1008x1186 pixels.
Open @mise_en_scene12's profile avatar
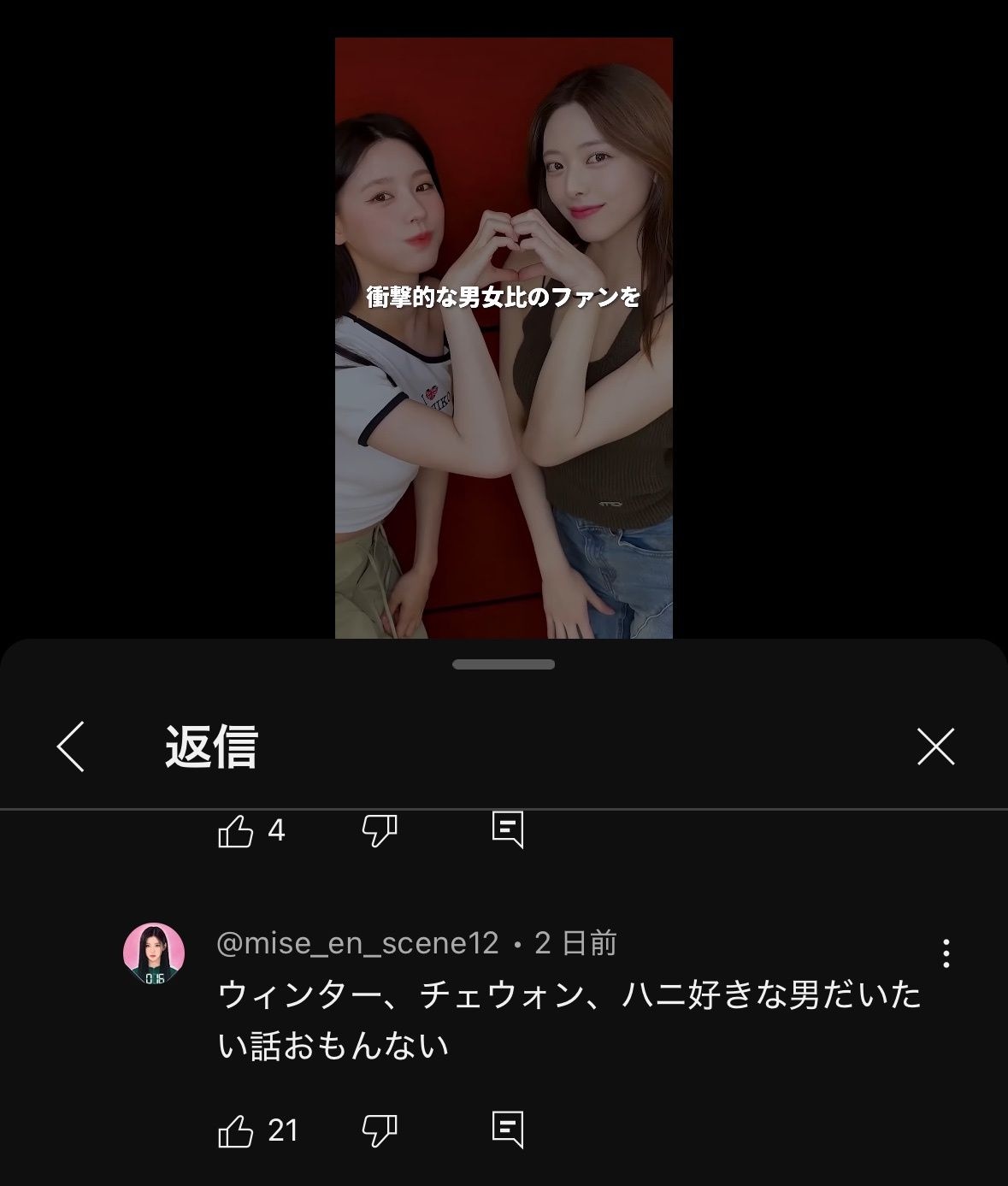(x=155, y=954)
